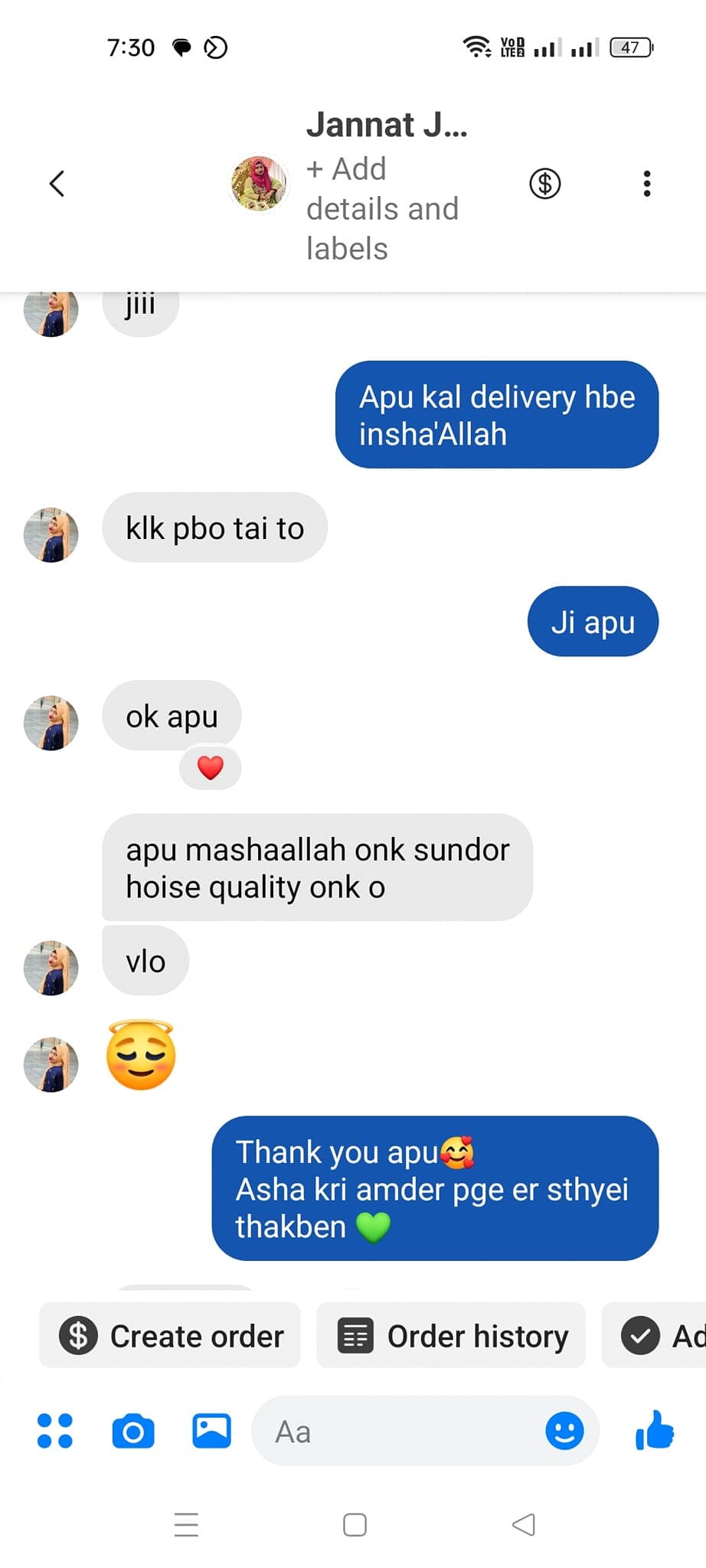Open the dollar payment icon in header
Screen dimensions: 706x1568
pos(545,184)
